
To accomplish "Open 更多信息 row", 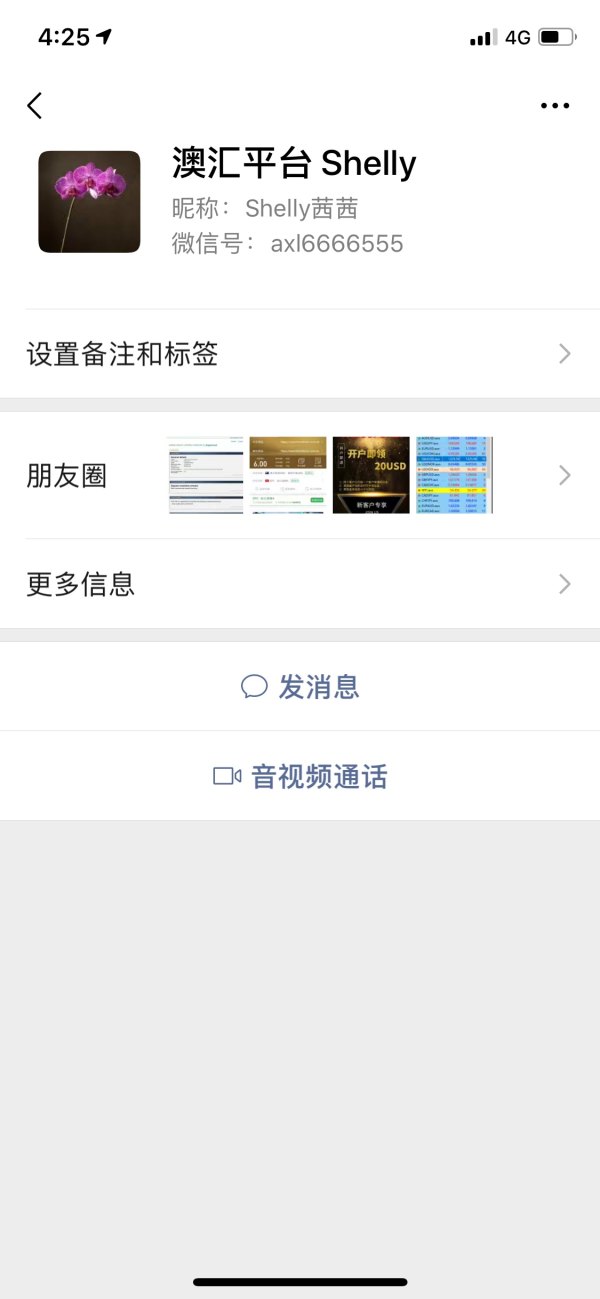I will [x=300, y=584].
